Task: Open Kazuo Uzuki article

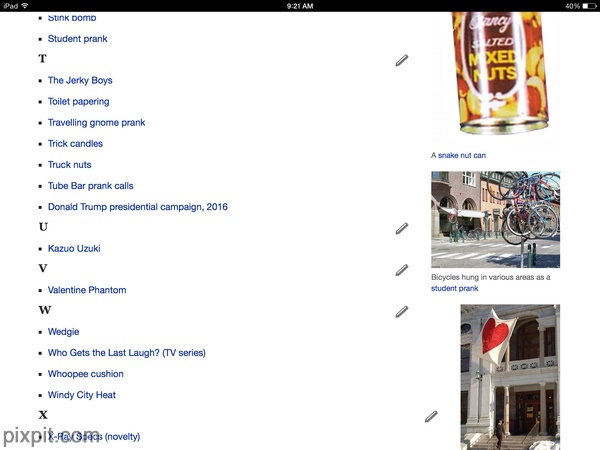Action: click(x=74, y=248)
